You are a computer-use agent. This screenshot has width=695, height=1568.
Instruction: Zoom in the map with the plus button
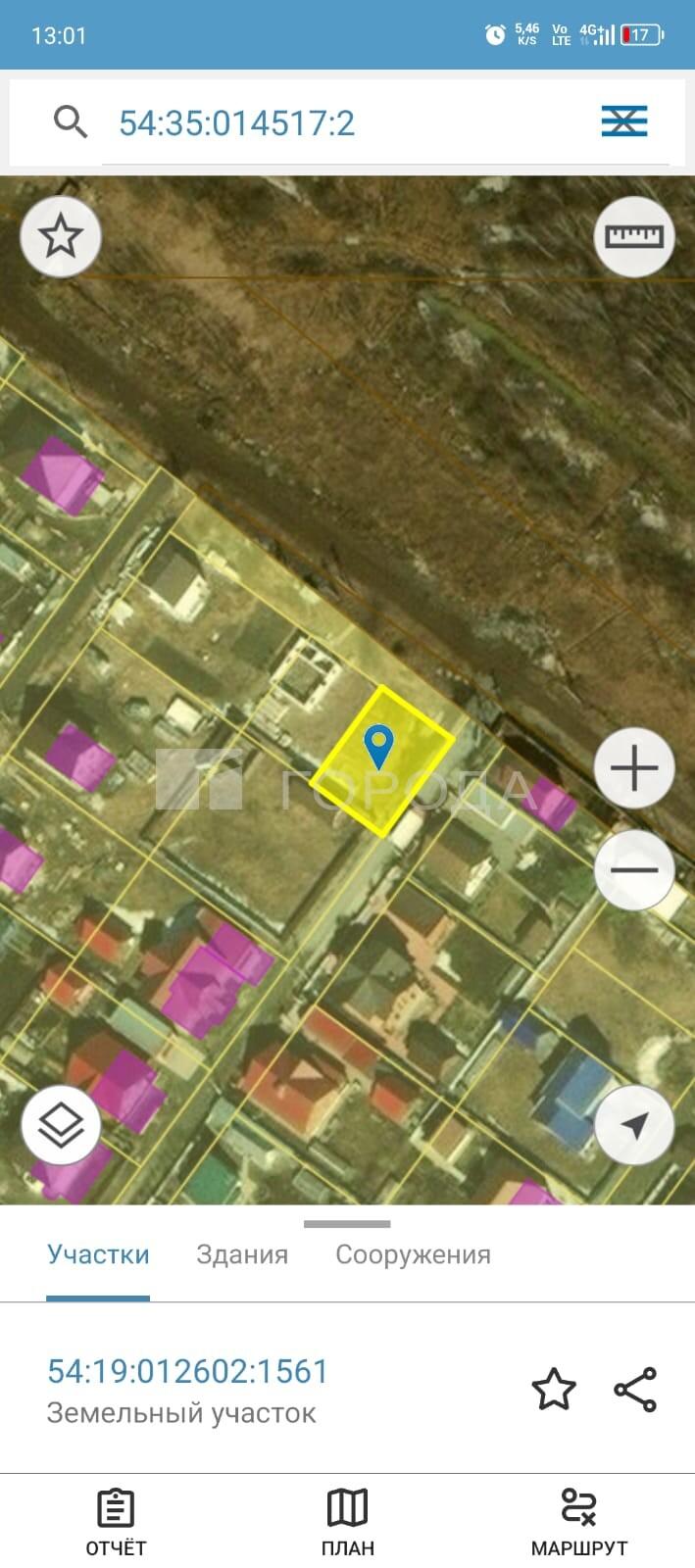point(634,768)
